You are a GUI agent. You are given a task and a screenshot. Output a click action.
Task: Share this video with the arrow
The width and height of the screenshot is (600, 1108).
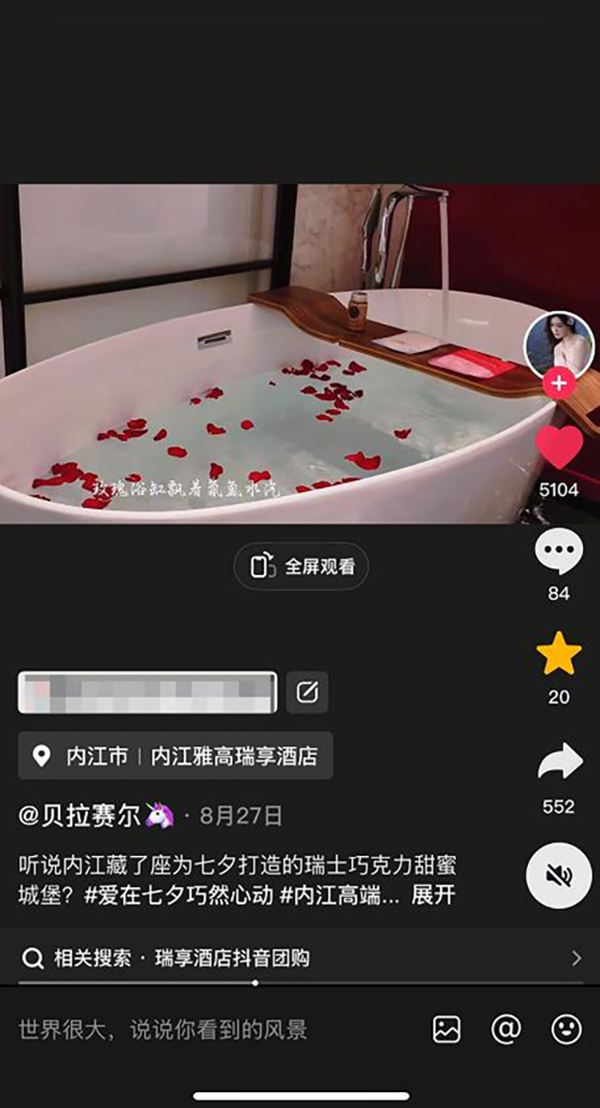click(559, 764)
